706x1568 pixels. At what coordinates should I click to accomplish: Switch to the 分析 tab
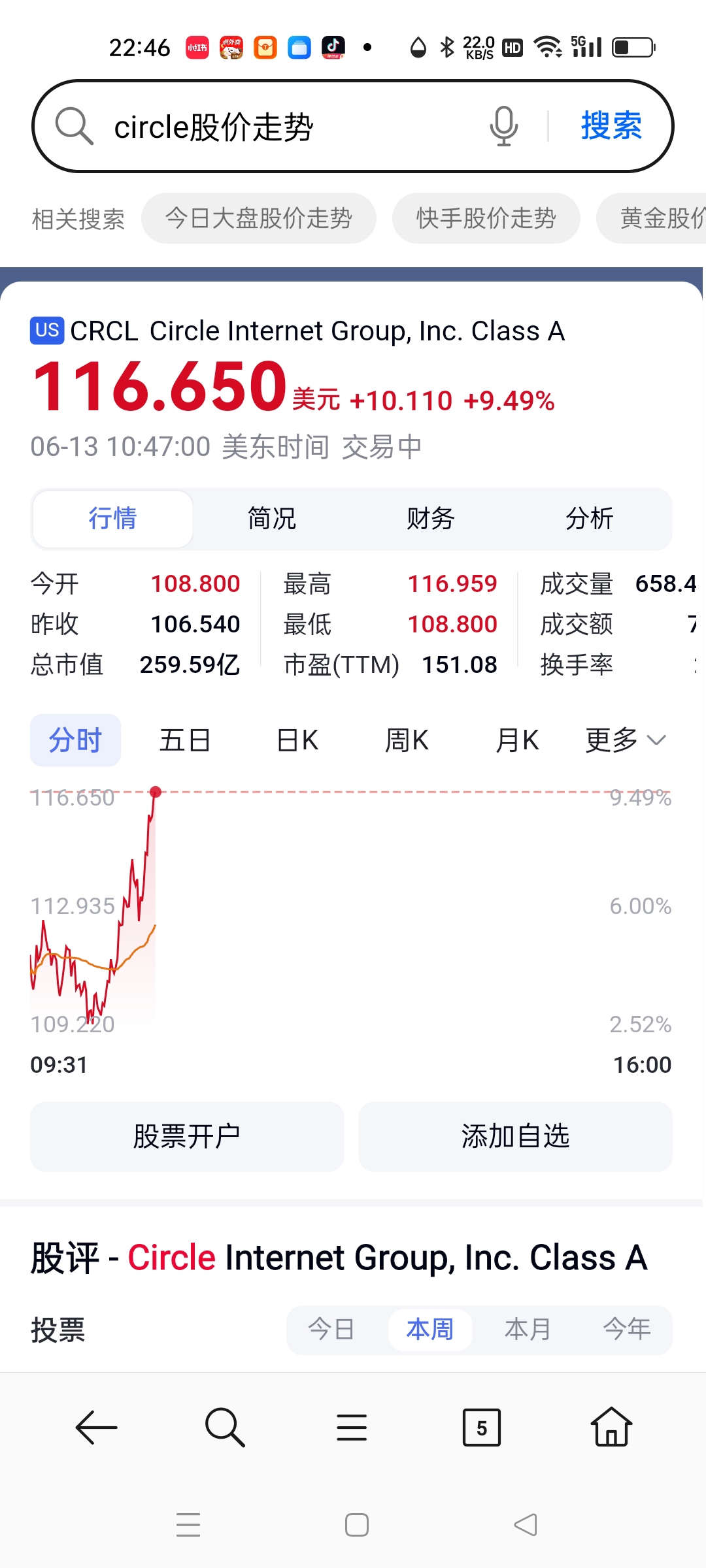[x=590, y=519]
